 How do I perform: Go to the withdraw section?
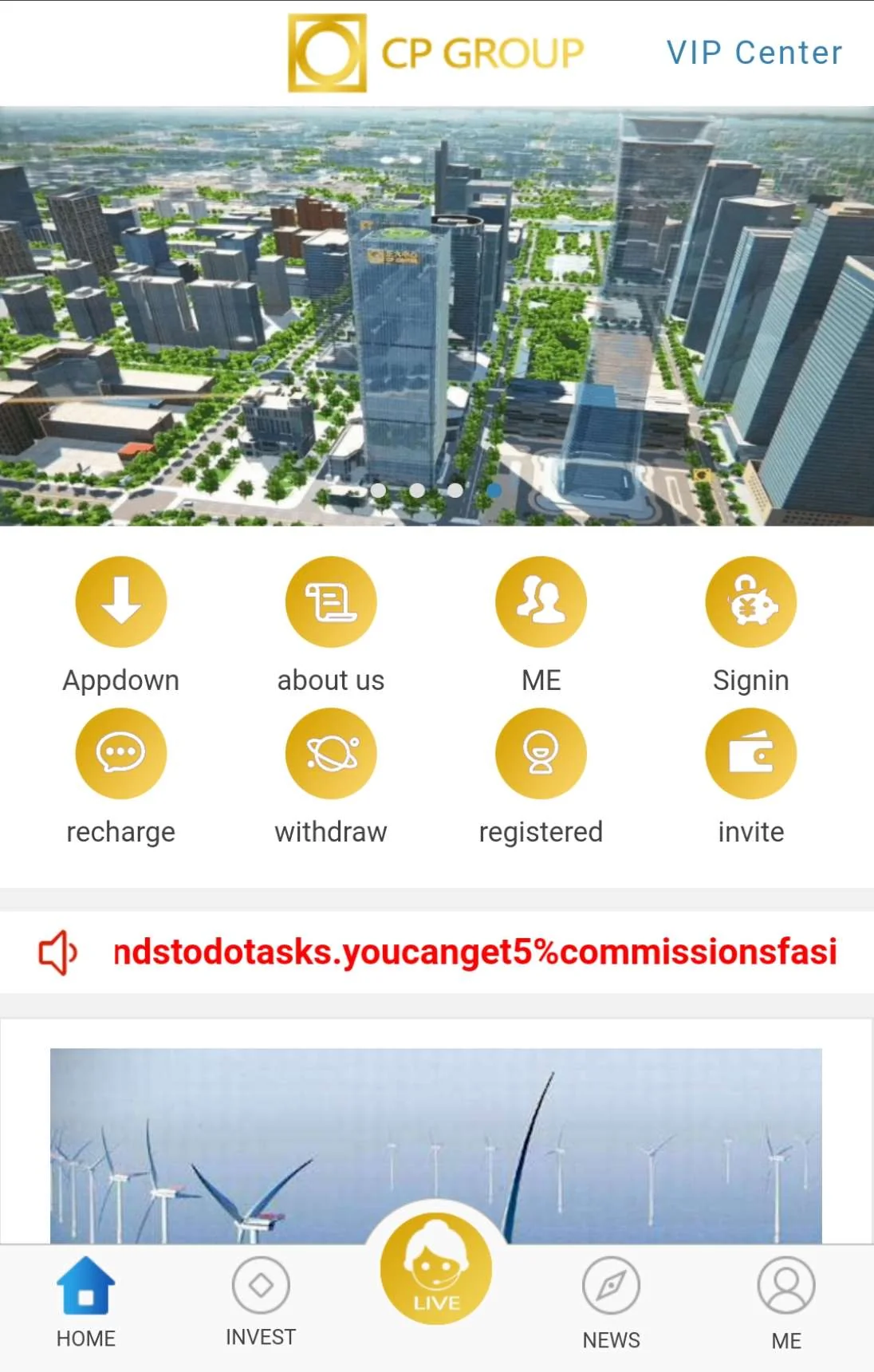(x=331, y=754)
